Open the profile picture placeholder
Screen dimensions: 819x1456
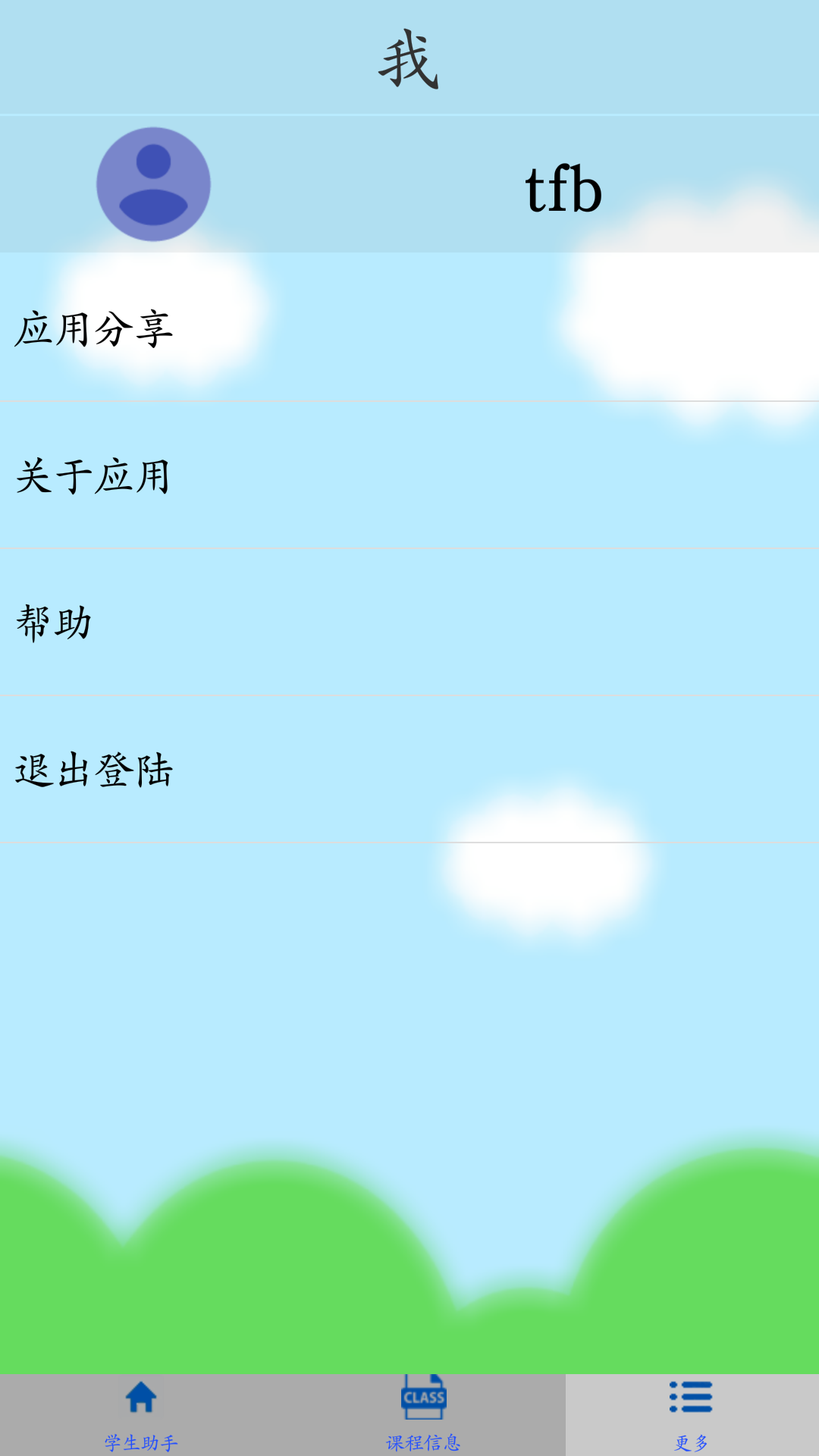click(152, 183)
